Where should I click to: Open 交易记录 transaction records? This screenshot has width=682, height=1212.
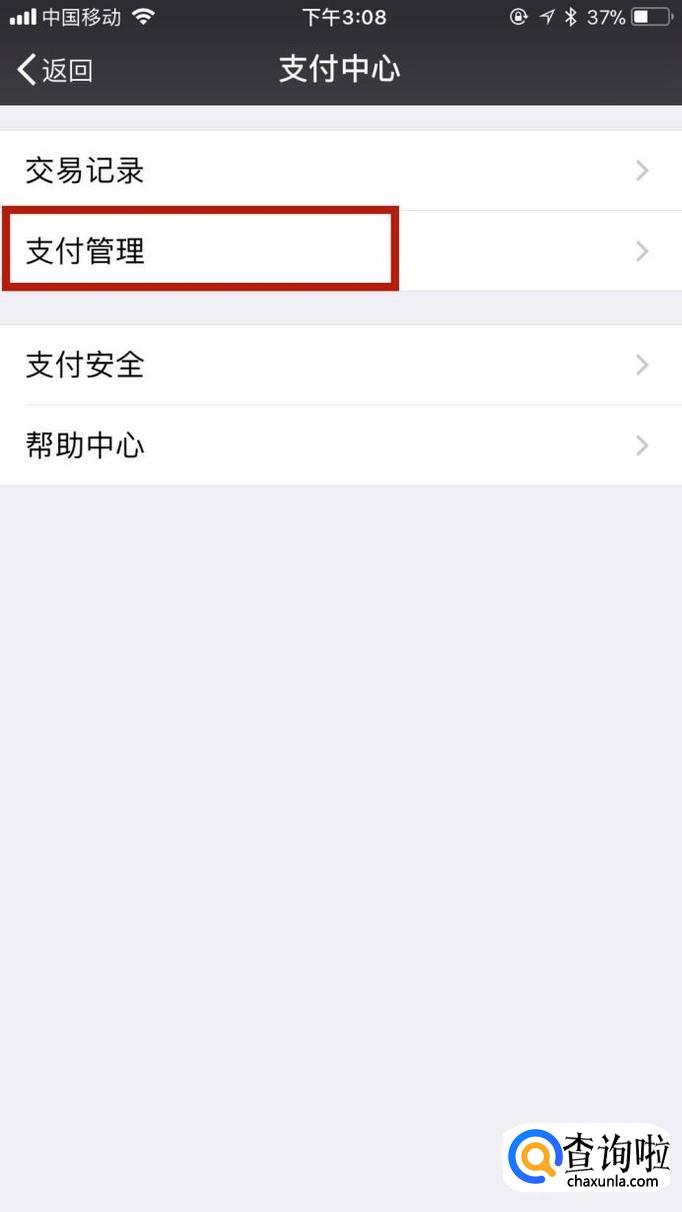click(341, 171)
